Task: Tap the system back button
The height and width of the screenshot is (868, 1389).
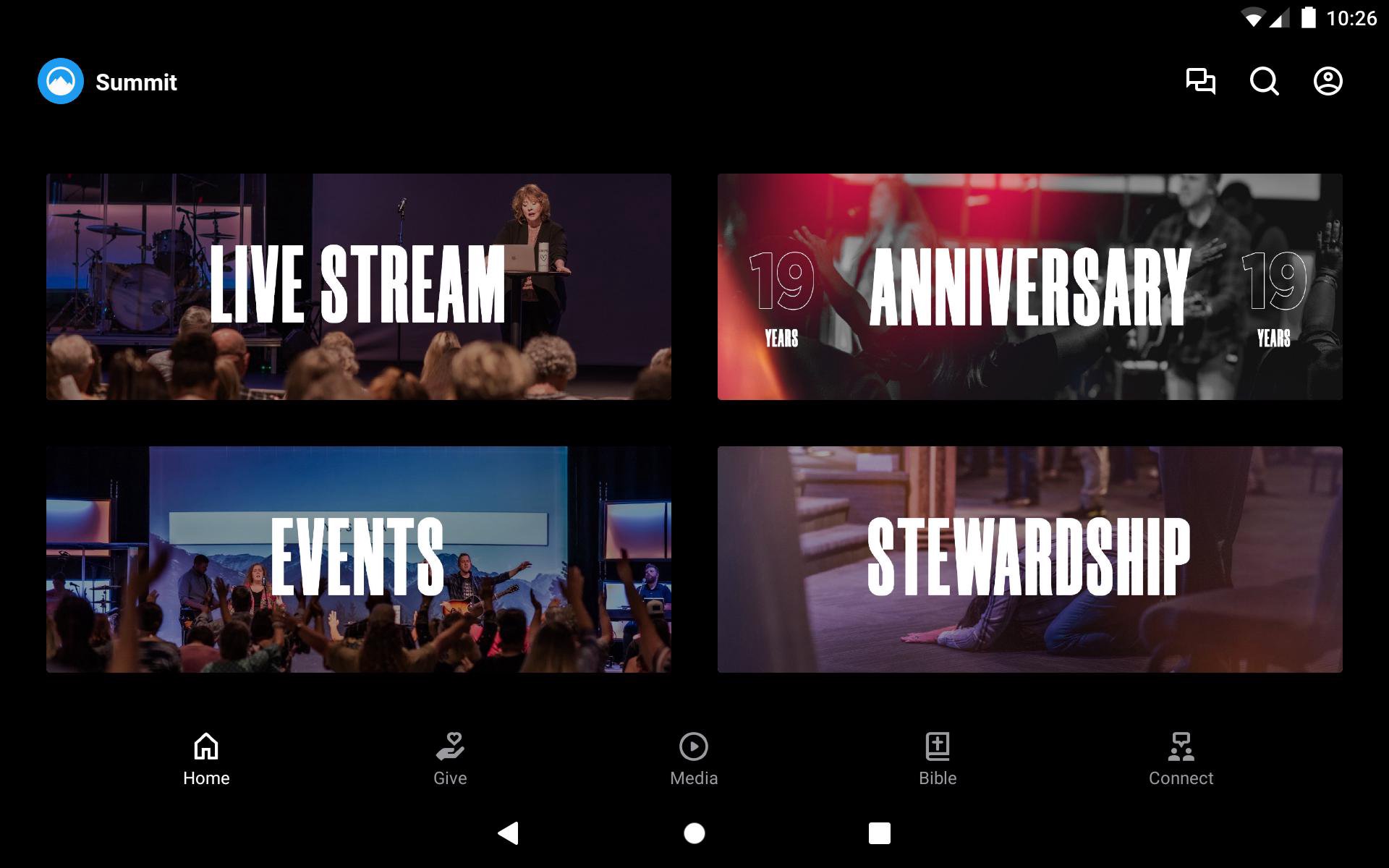Action: coord(509,833)
